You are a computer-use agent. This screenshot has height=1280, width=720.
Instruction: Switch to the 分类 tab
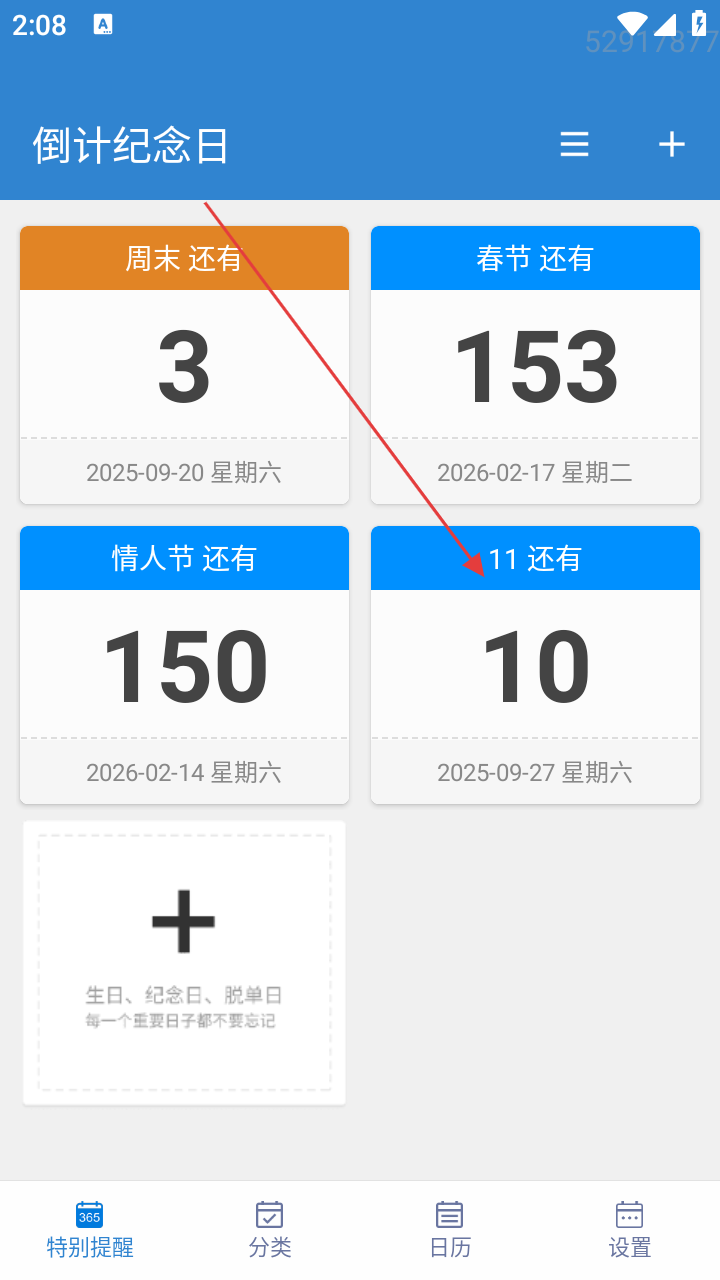pyautogui.click(x=270, y=1230)
